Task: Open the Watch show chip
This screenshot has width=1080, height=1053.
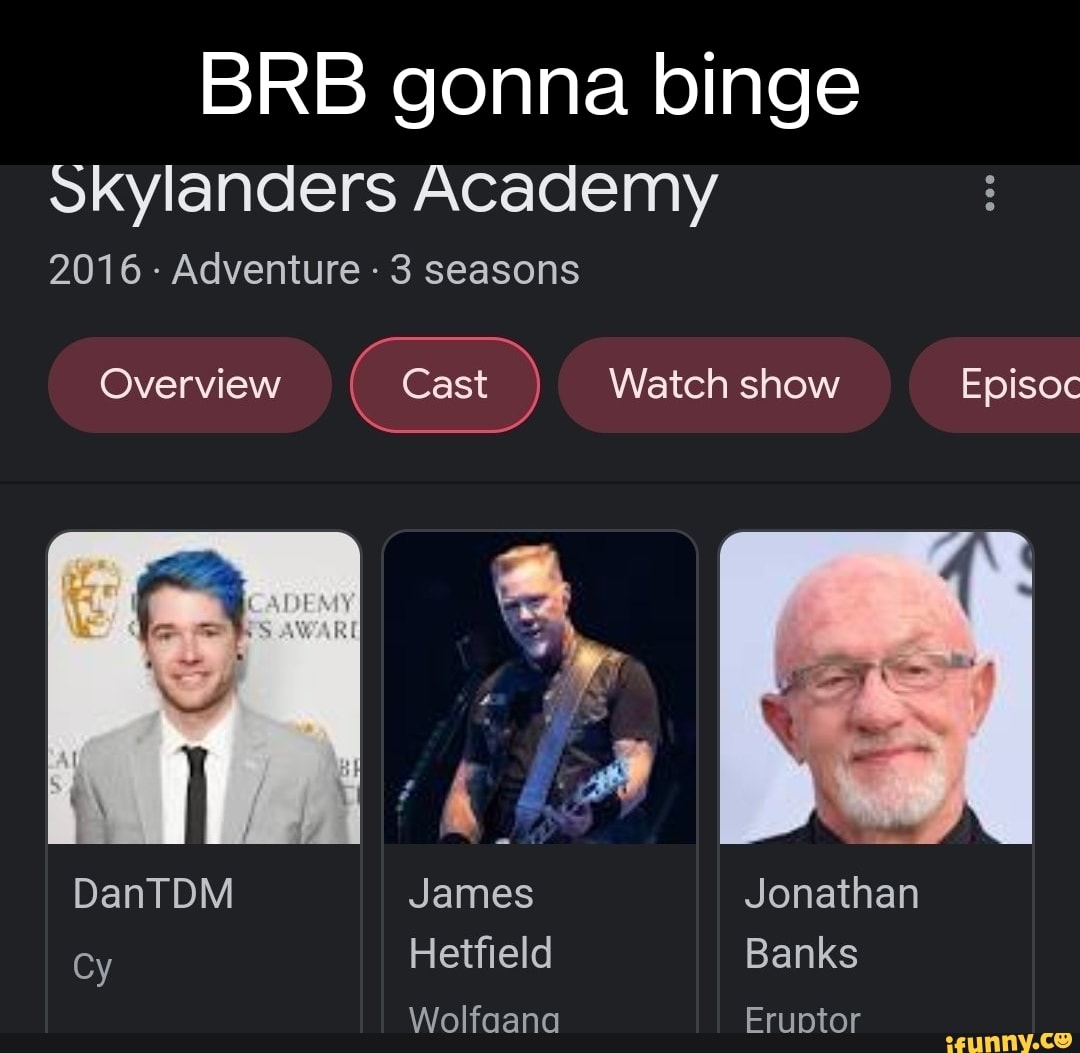Action: click(724, 385)
